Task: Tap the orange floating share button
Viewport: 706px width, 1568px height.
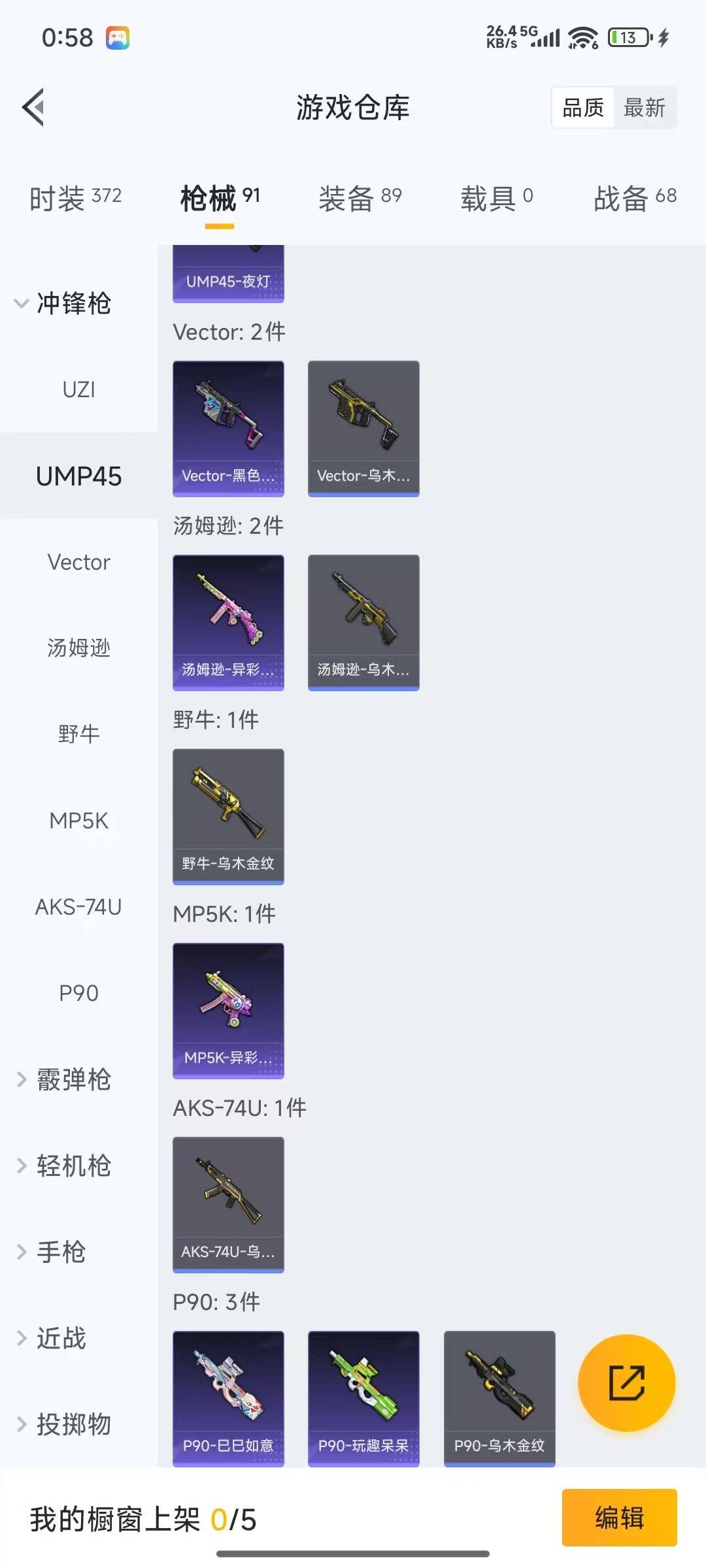Action: [x=626, y=1382]
